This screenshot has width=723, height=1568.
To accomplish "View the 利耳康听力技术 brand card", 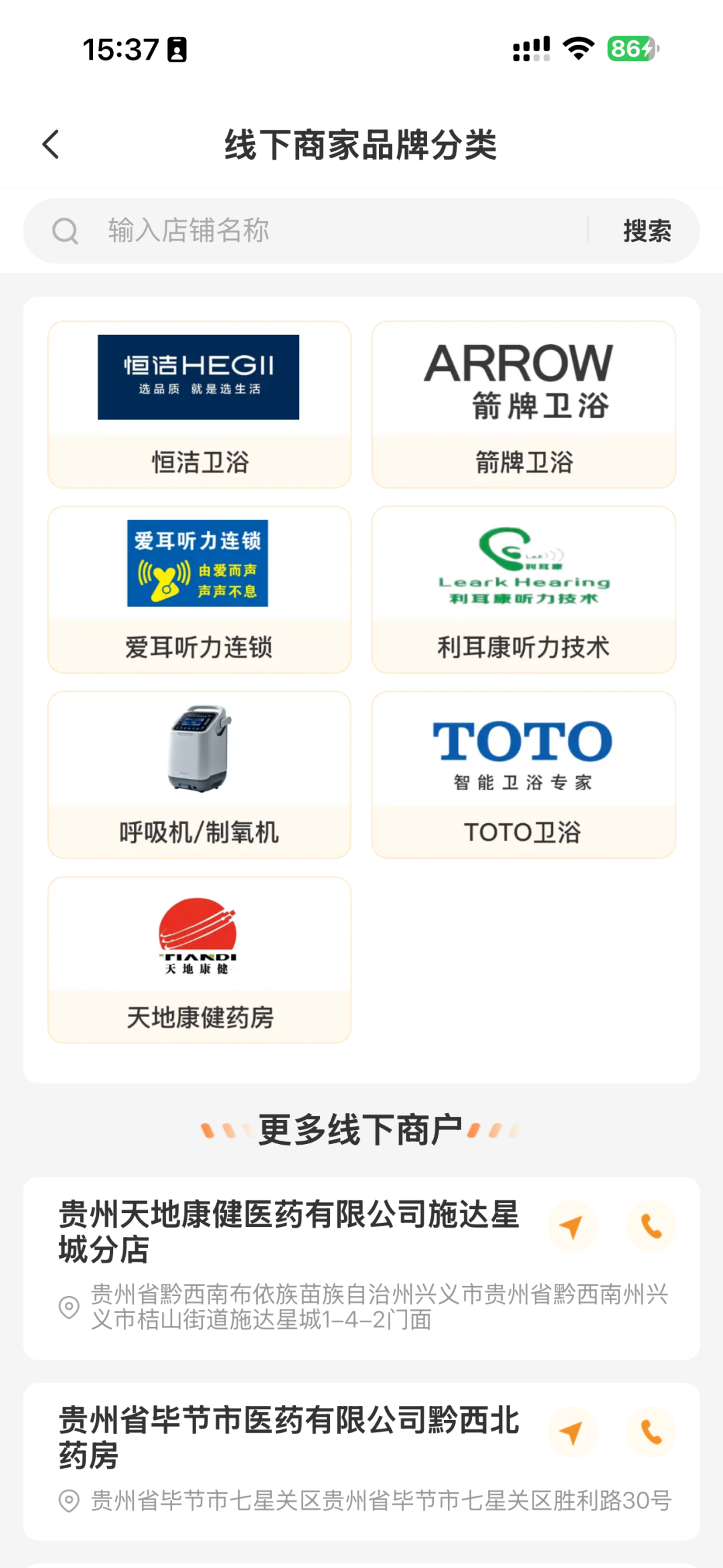I will click(x=524, y=589).
